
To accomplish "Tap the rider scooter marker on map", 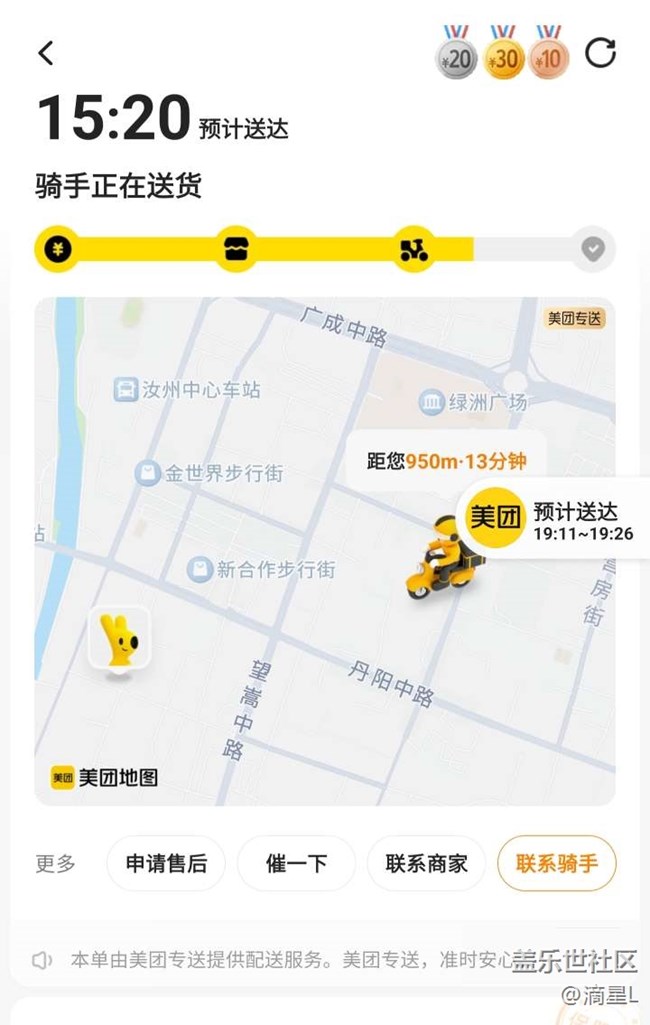I will (x=445, y=557).
